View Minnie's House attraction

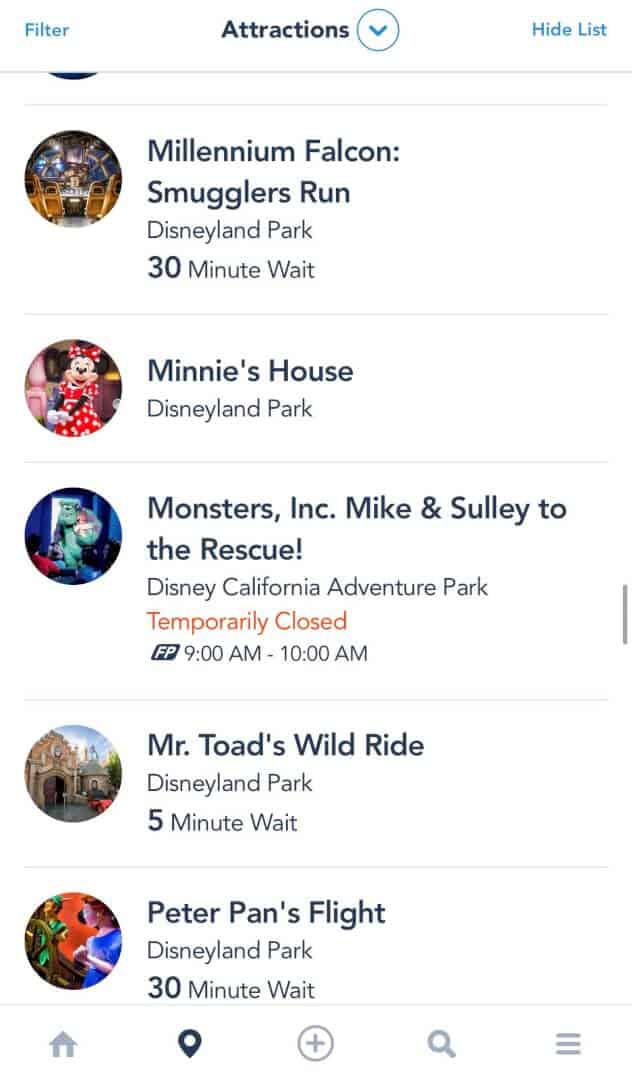pyautogui.click(x=250, y=371)
